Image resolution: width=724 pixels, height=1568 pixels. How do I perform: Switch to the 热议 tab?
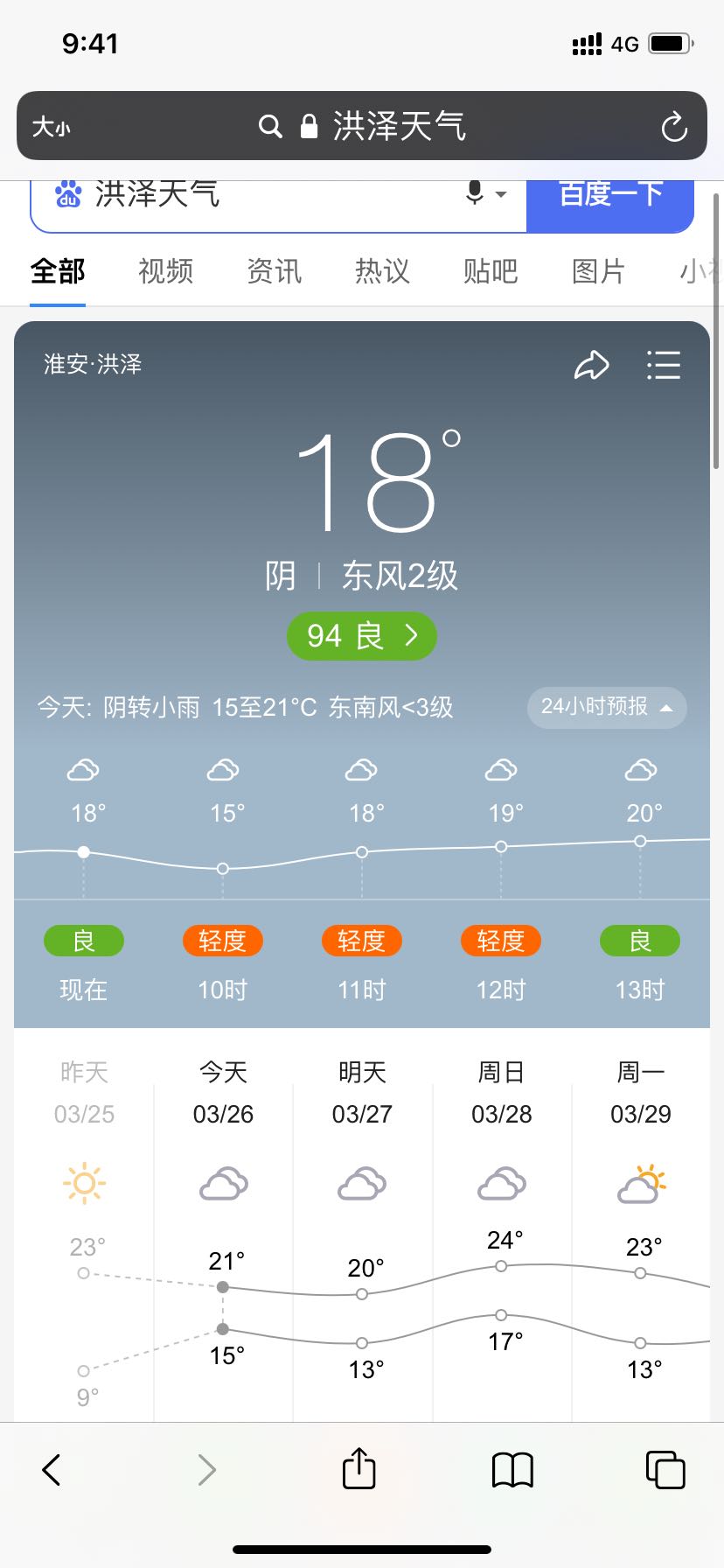pos(382,271)
